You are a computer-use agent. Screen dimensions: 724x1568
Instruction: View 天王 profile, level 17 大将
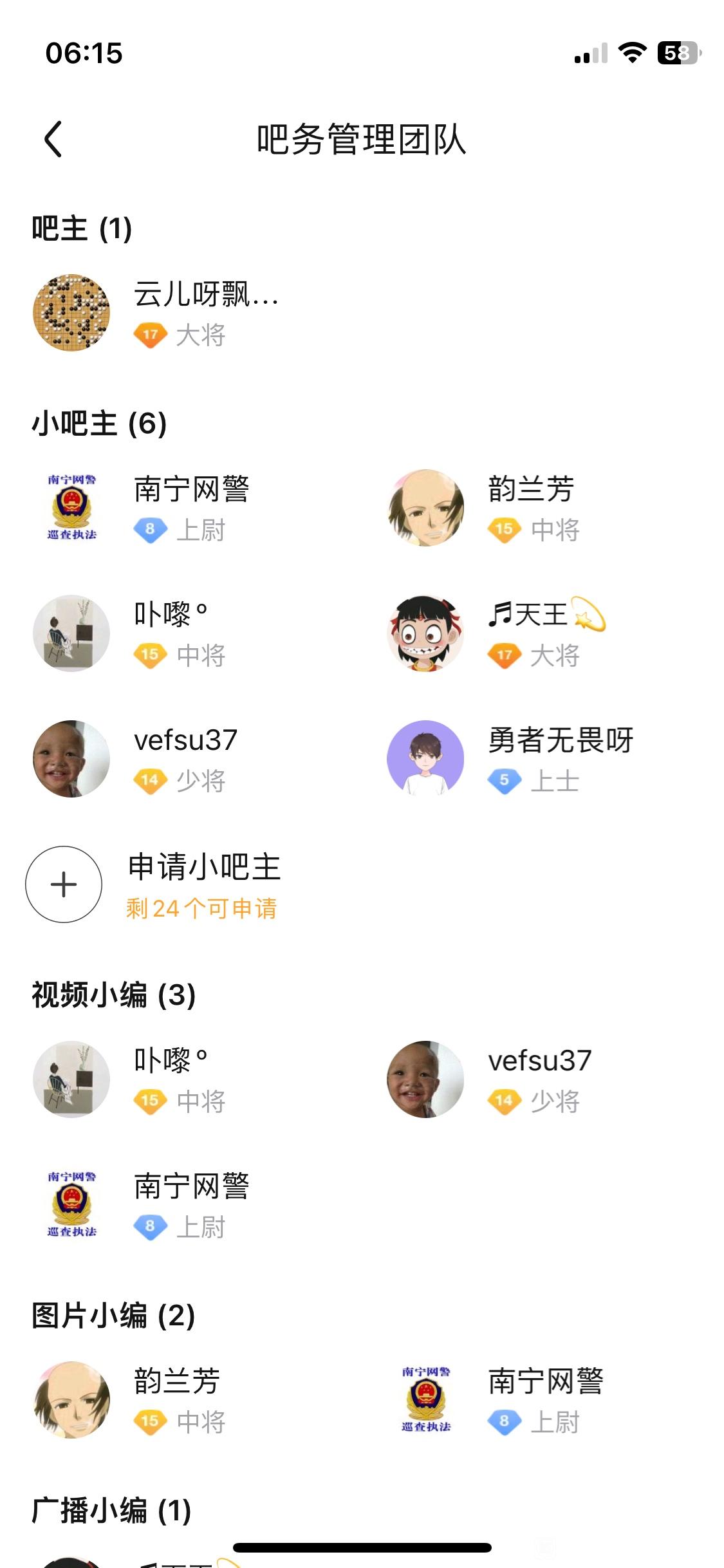pyautogui.click(x=425, y=633)
